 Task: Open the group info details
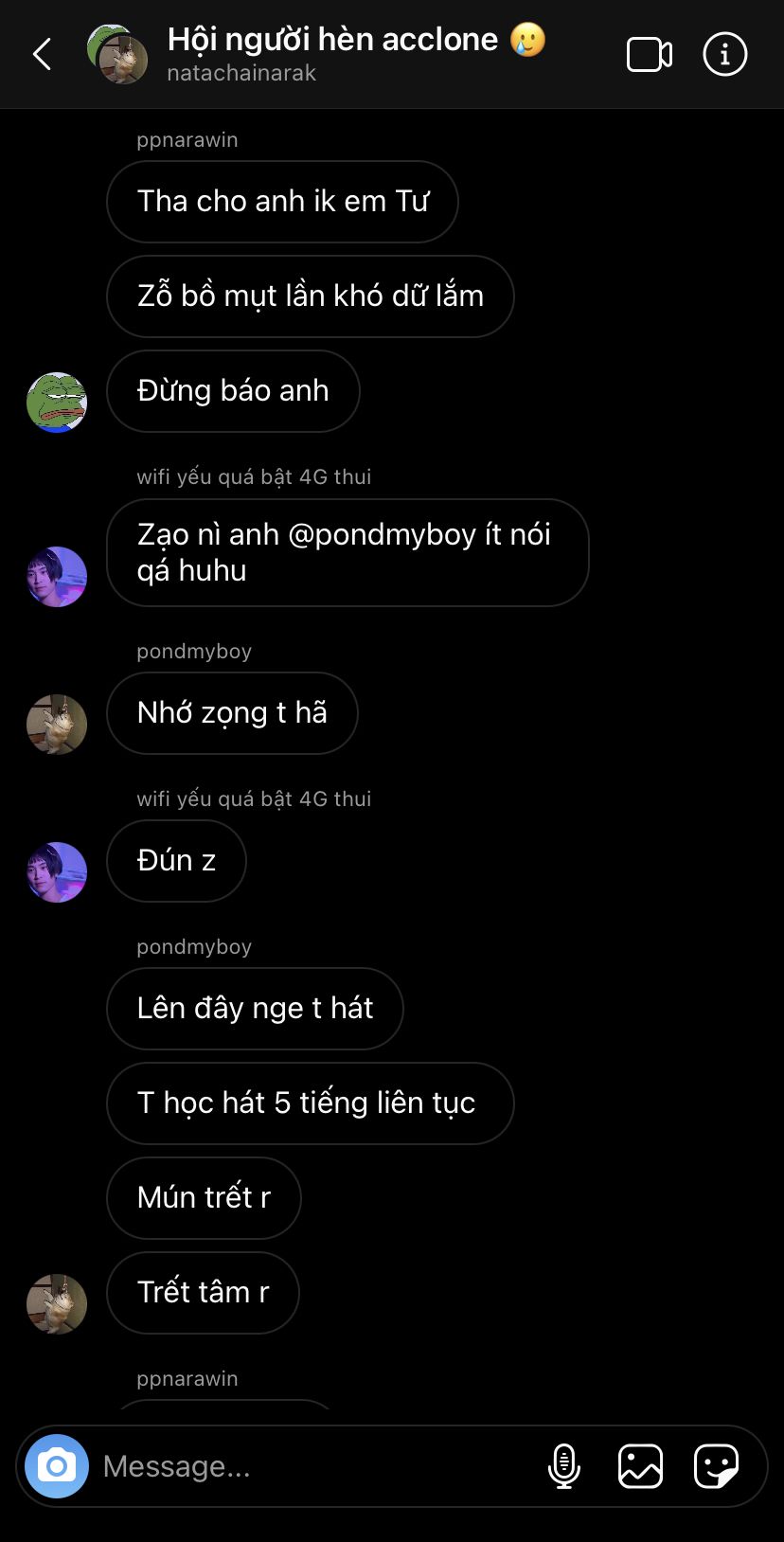point(724,54)
